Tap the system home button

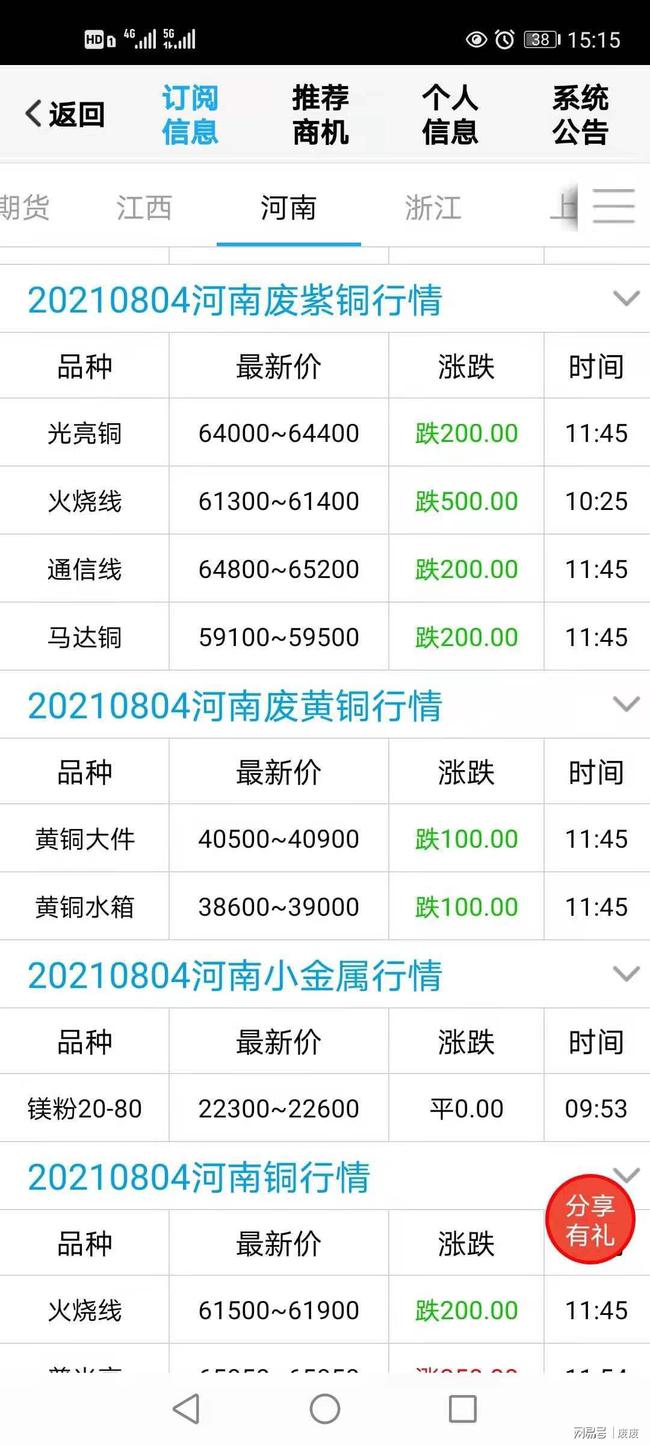pos(325,1409)
